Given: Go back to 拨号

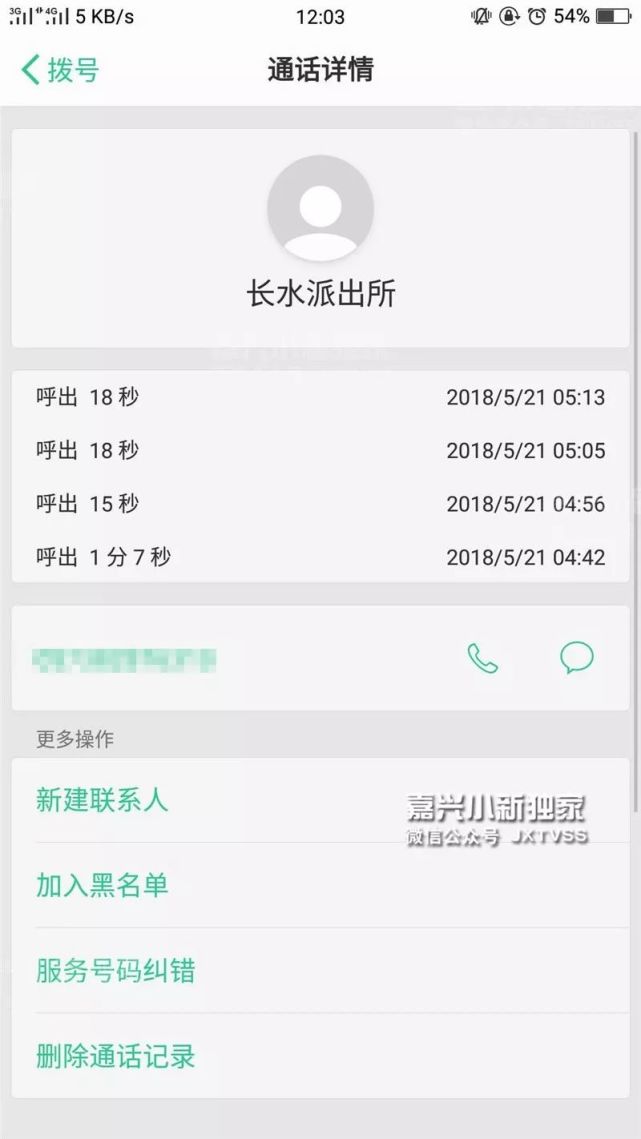Looking at the screenshot, I should click(60, 70).
